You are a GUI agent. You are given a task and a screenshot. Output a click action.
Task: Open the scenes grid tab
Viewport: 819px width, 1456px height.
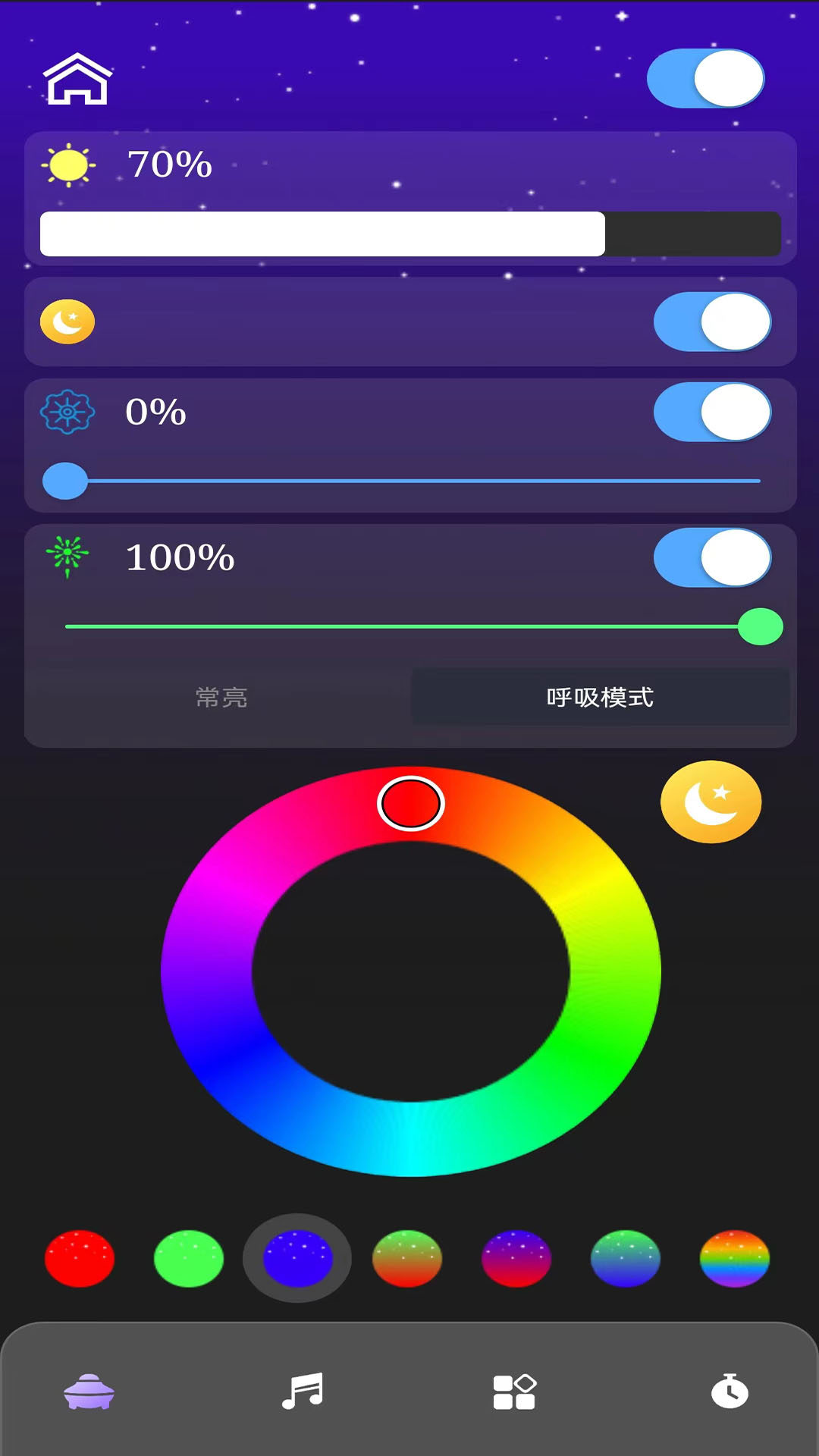[514, 1391]
